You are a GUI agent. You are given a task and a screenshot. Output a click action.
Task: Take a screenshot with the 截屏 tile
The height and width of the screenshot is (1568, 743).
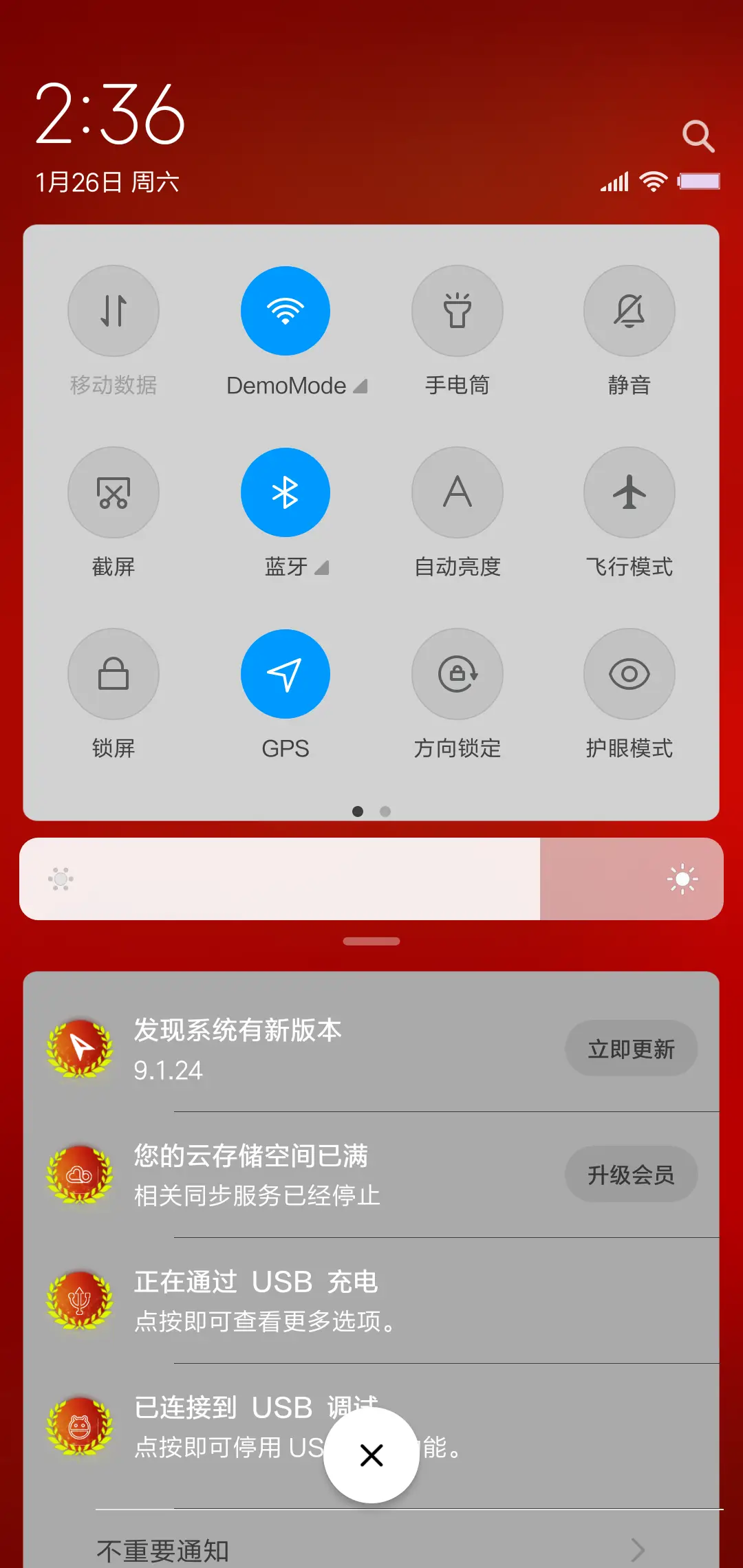114,492
